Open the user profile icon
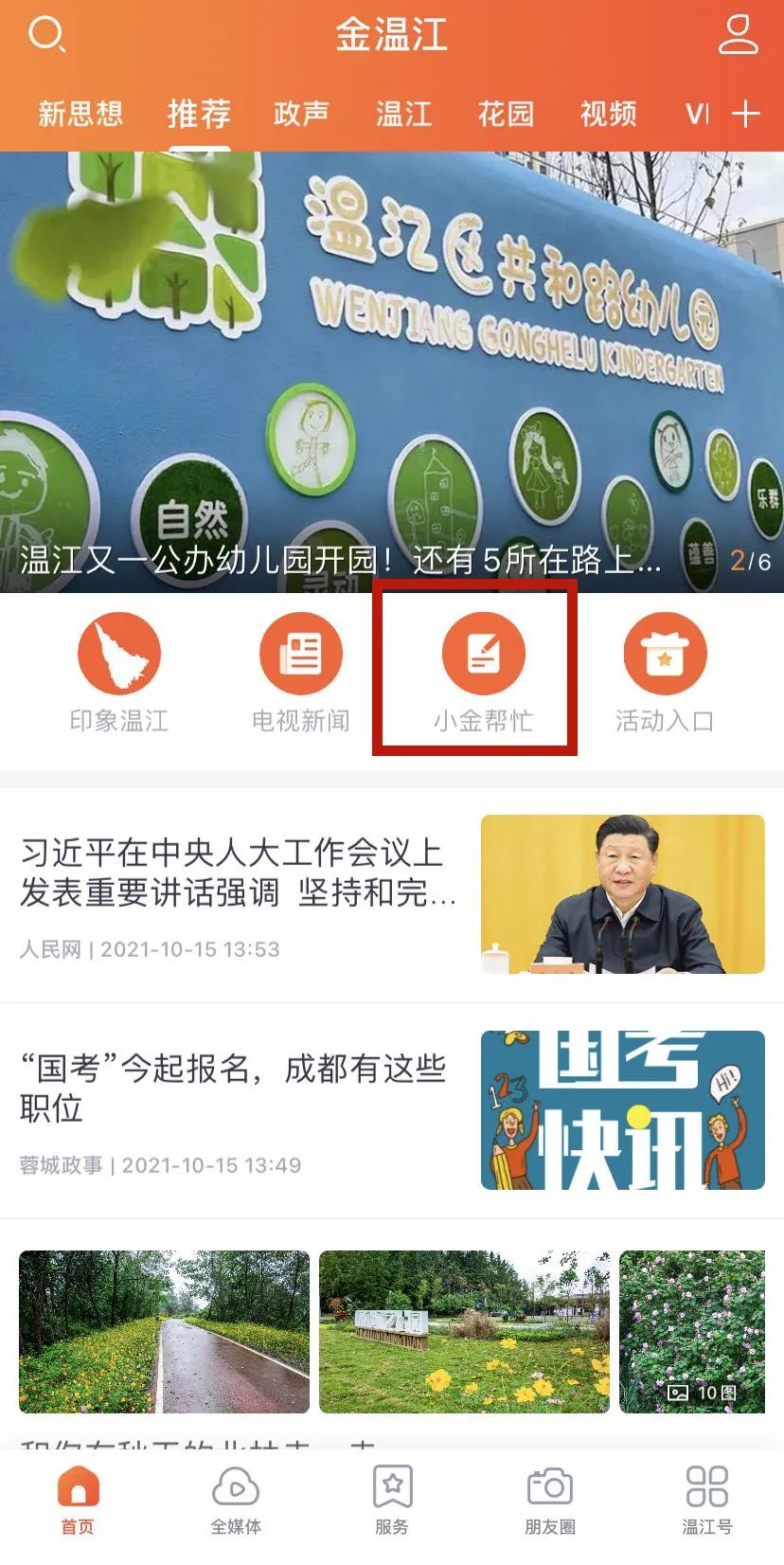 pyautogui.click(x=738, y=35)
